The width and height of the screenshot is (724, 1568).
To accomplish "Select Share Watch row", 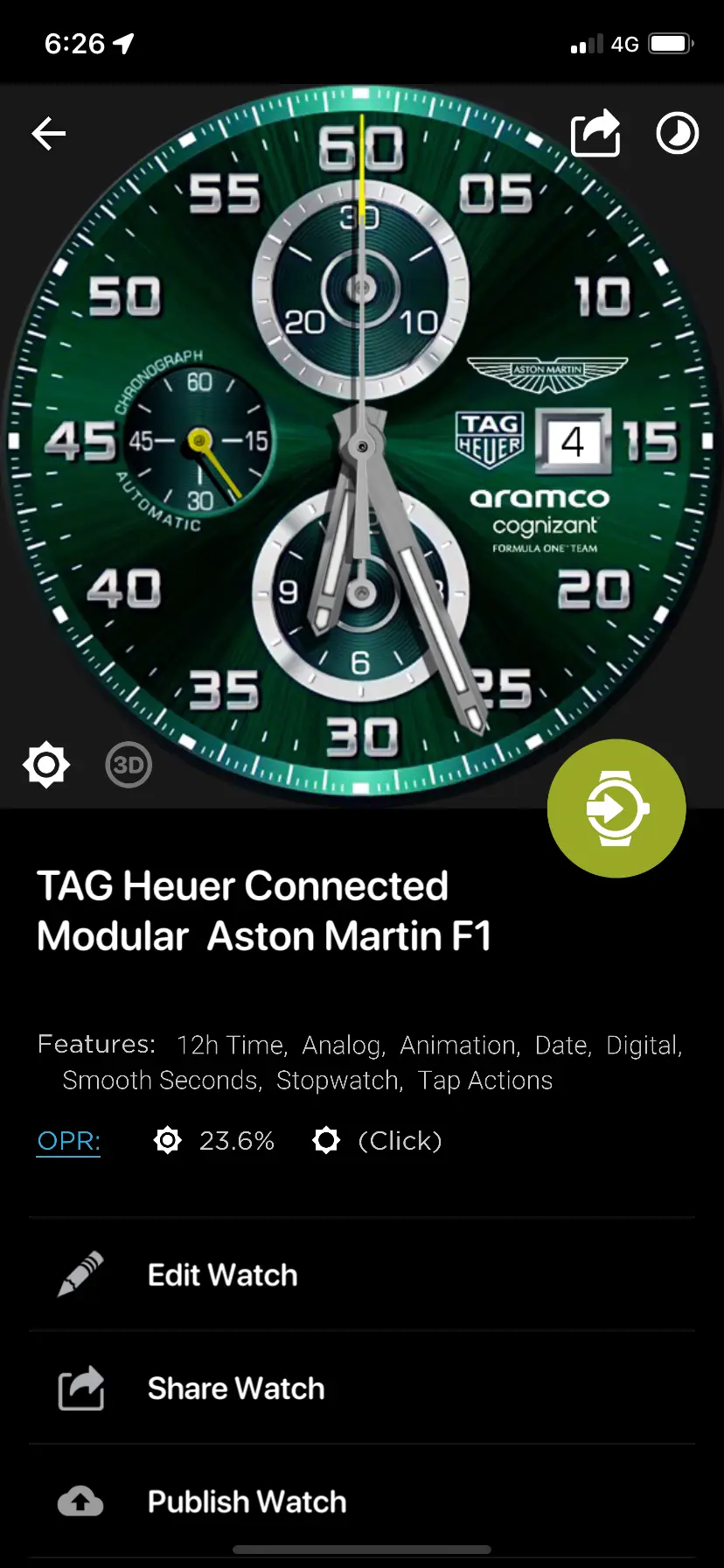I will [362, 1388].
